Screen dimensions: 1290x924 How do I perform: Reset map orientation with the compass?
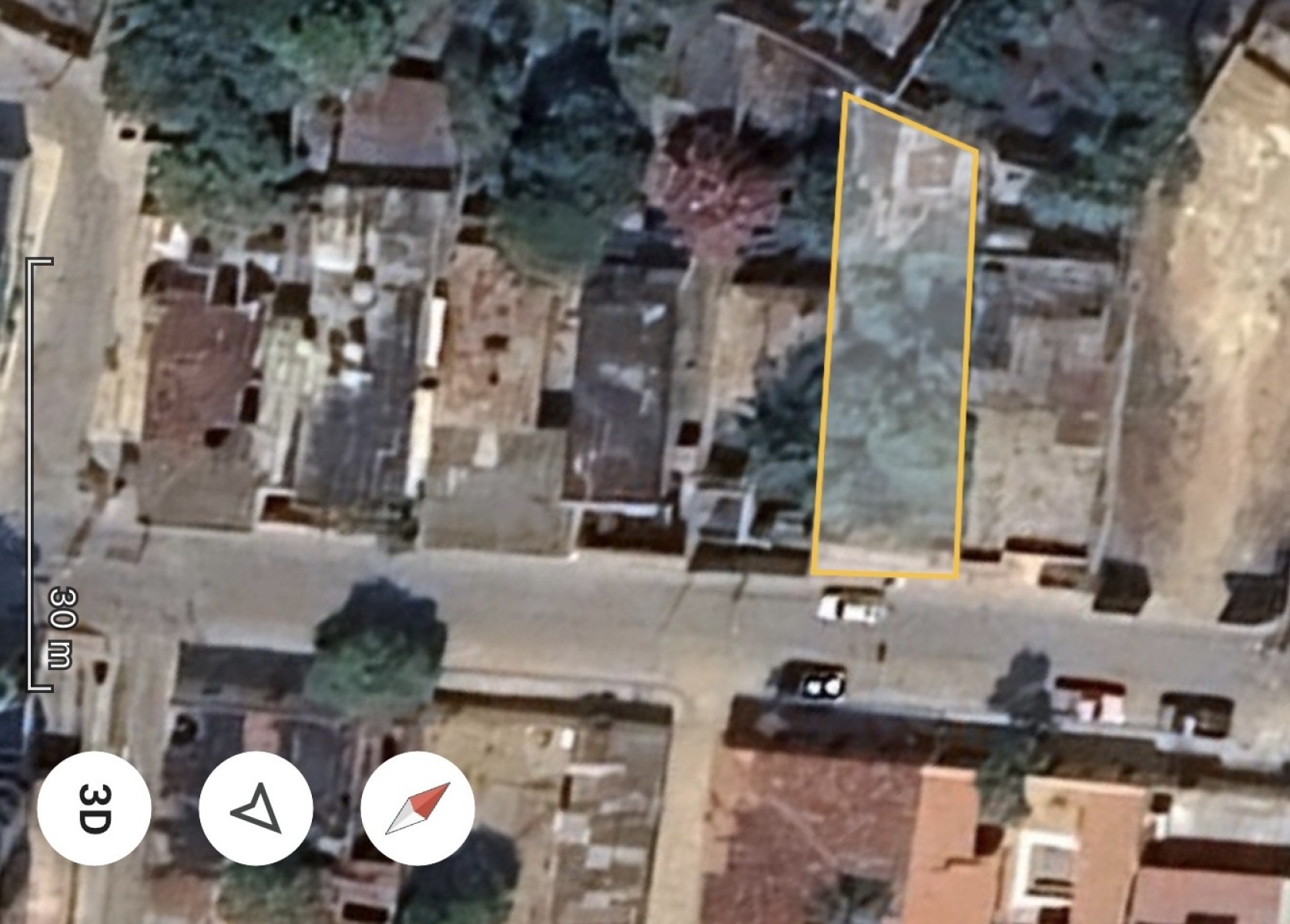[417, 808]
